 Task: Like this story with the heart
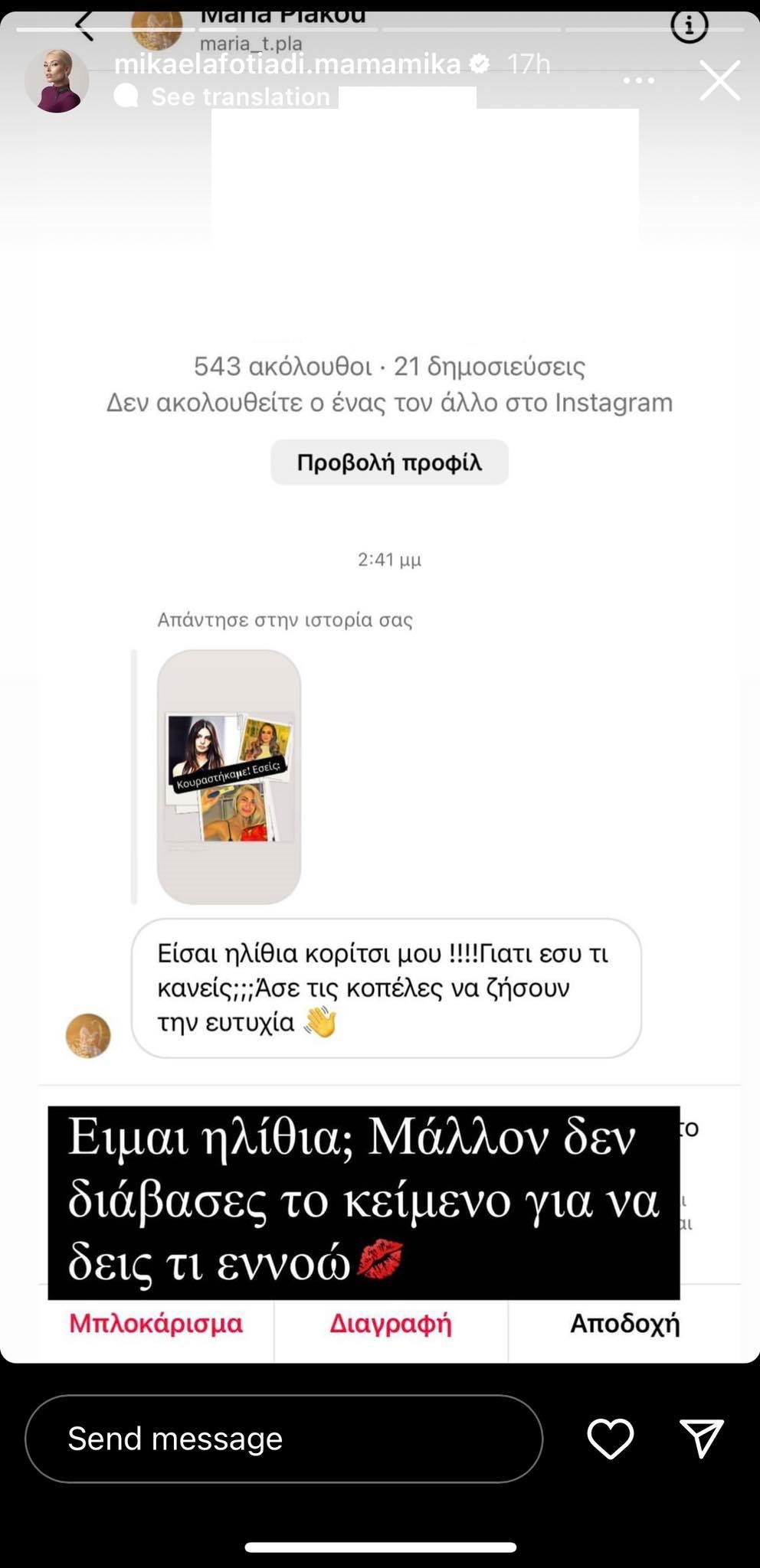[x=610, y=1439]
